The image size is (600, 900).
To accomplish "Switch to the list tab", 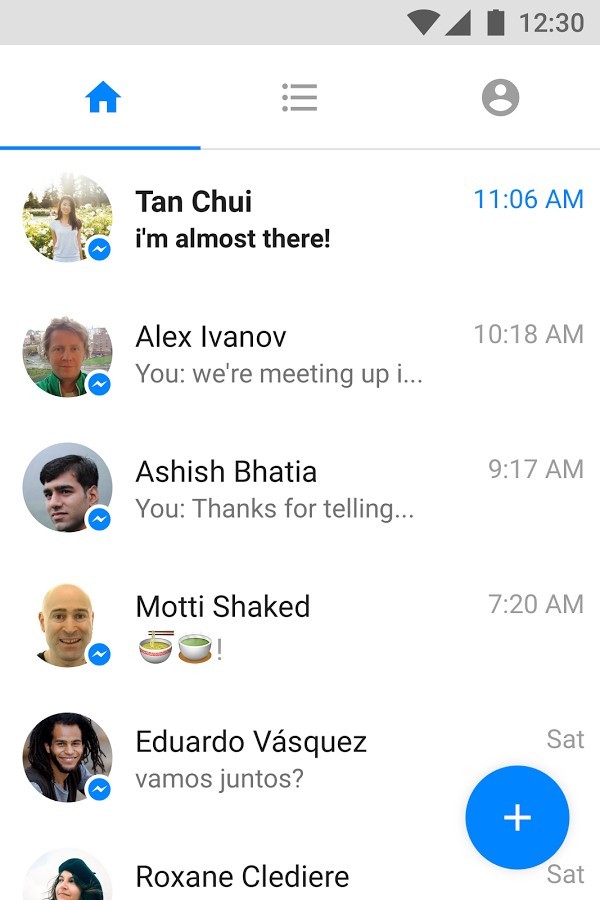I will pos(299,98).
